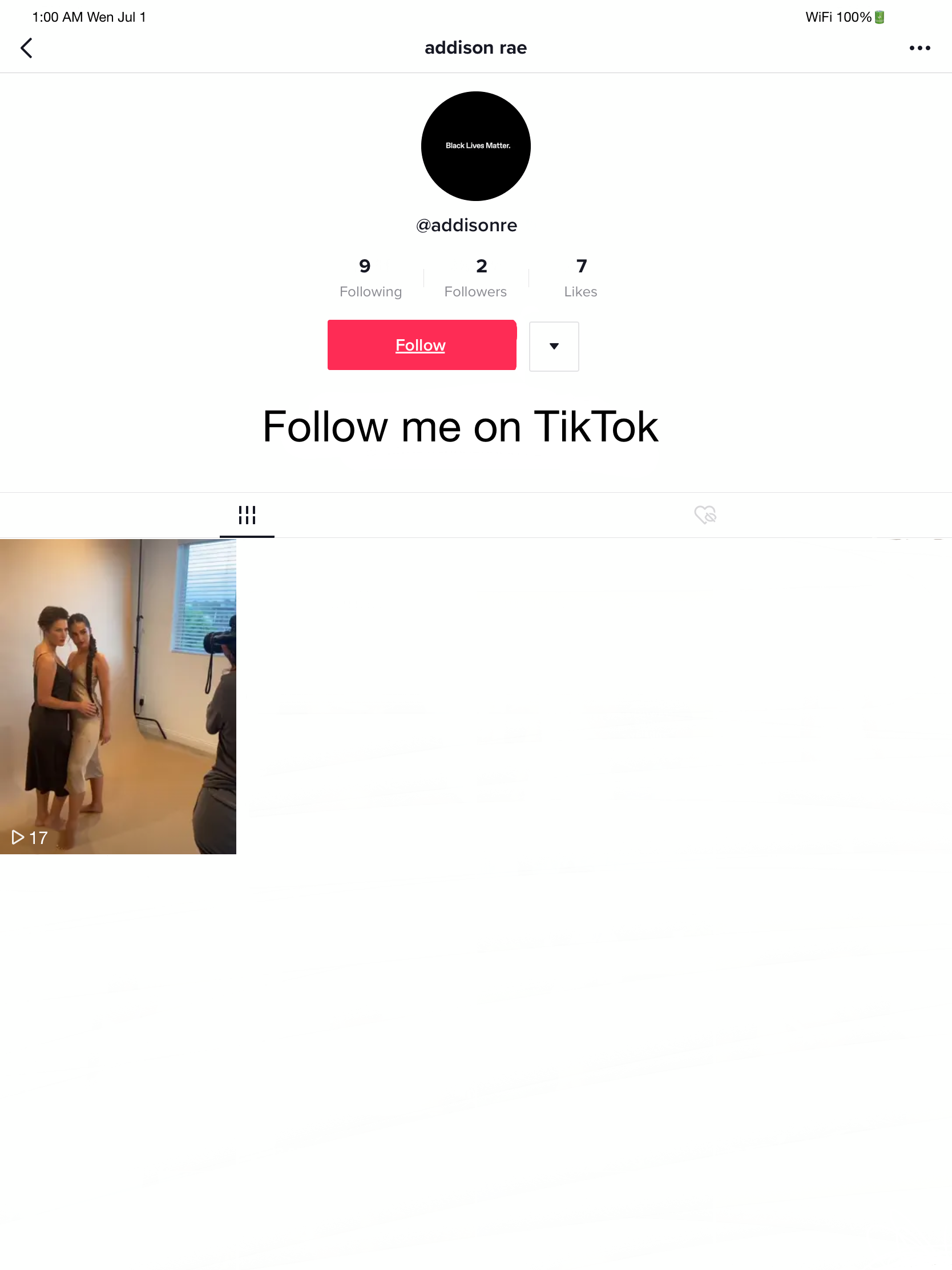View the 9 Following list
This screenshot has width=952, height=1270.
370,278
